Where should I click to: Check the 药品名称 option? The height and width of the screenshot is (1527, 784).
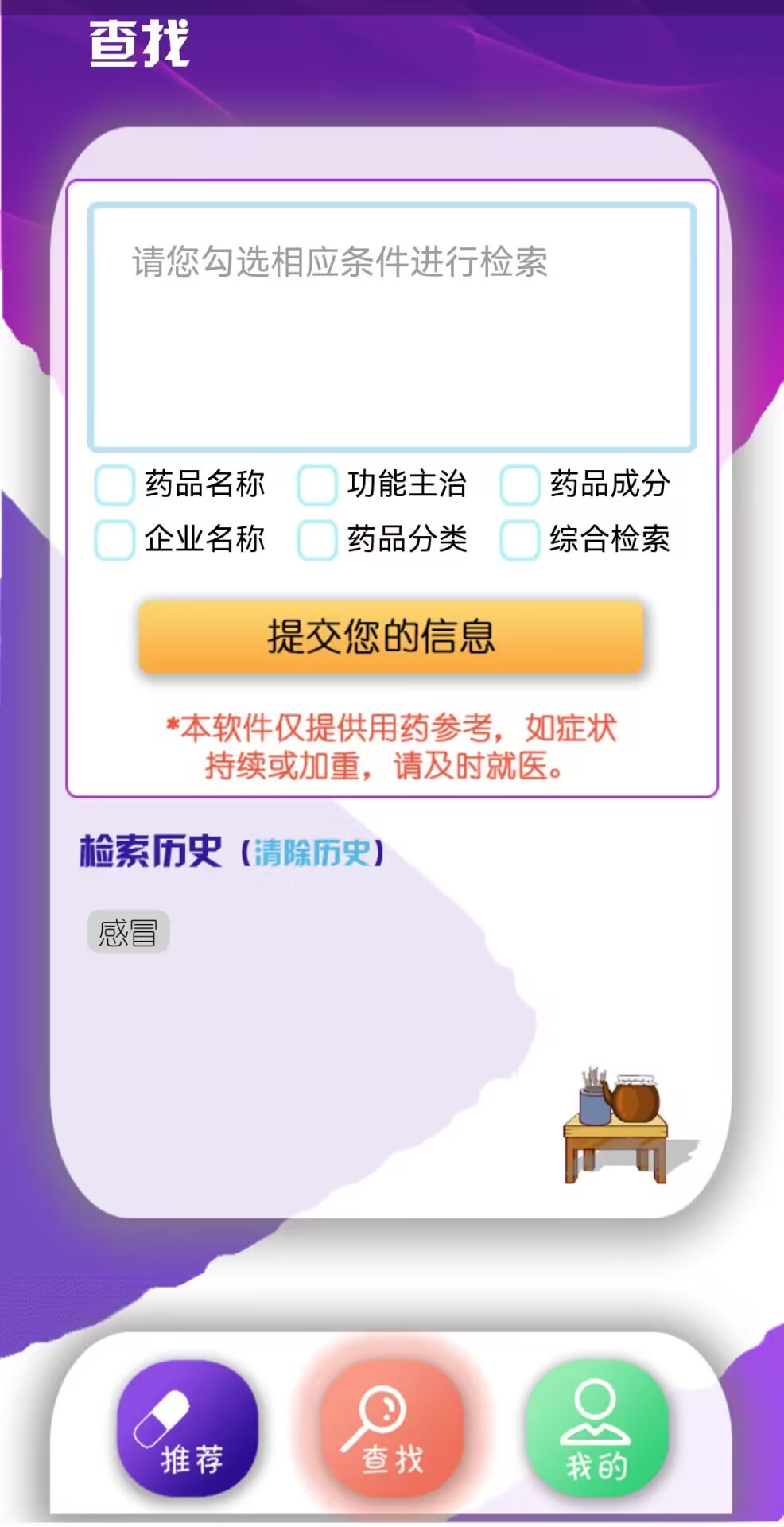[114, 485]
